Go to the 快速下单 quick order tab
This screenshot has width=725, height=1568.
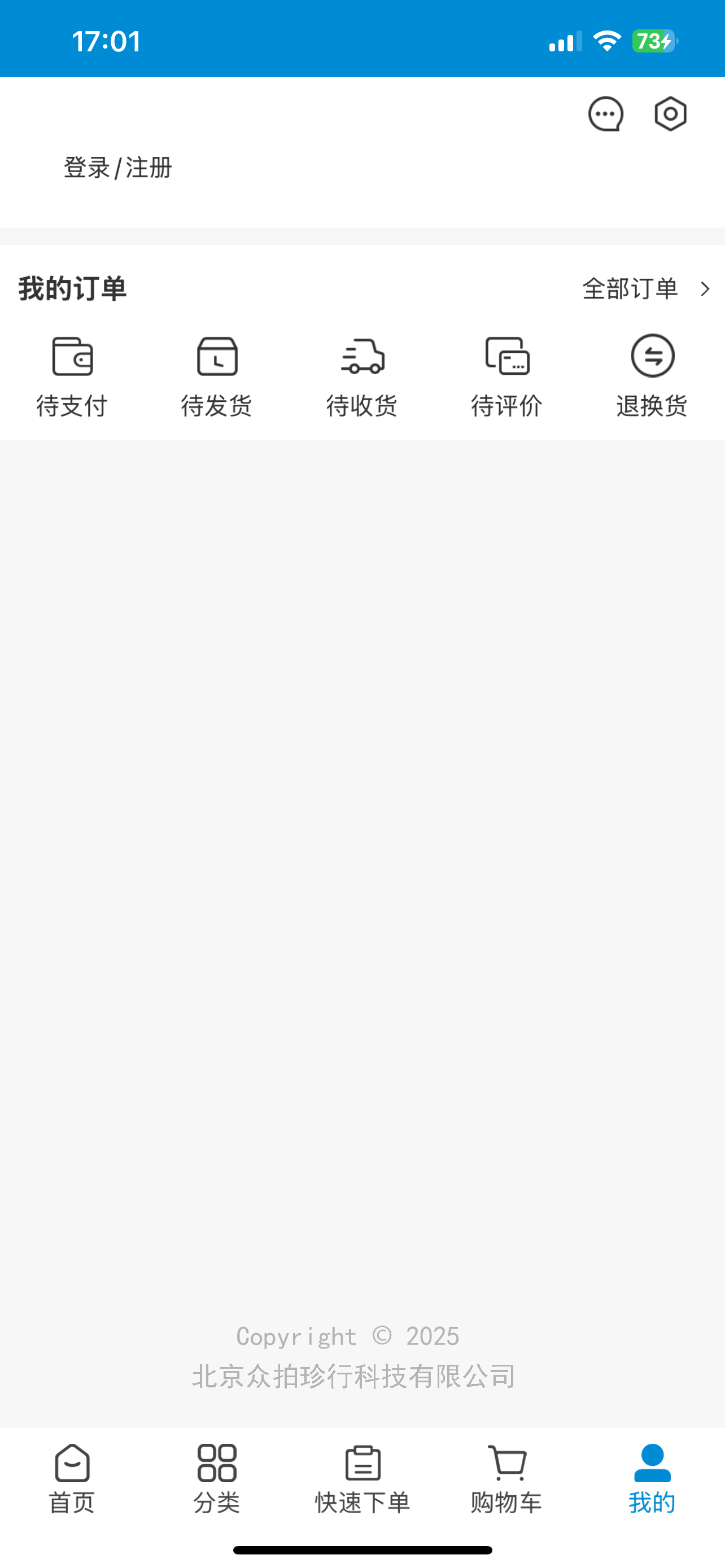[x=362, y=1480]
